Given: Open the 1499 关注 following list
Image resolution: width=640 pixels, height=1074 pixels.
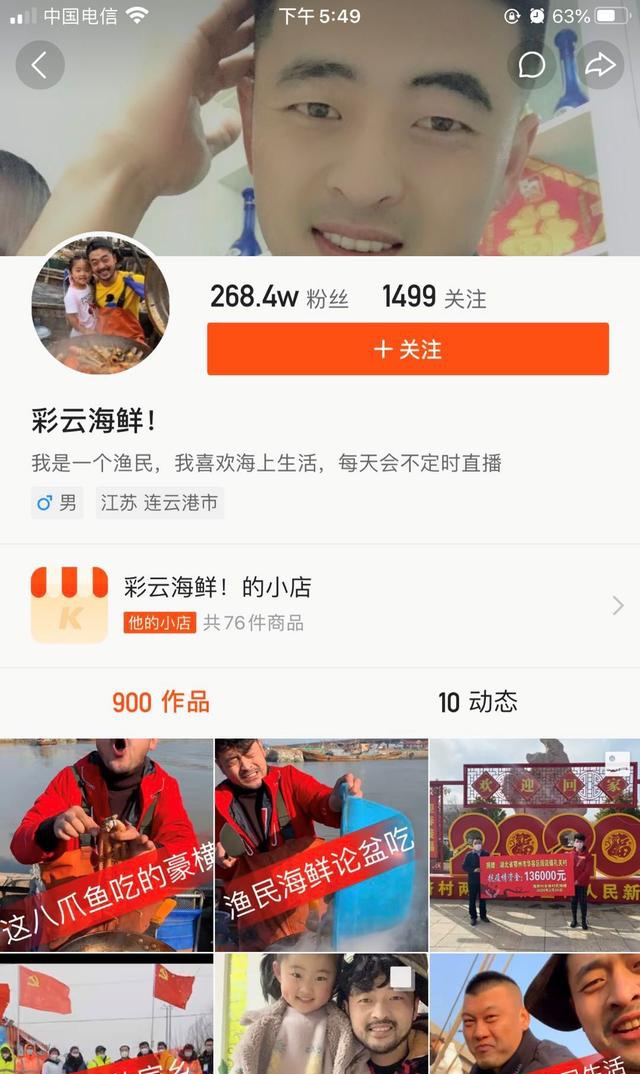Looking at the screenshot, I should (x=434, y=296).
